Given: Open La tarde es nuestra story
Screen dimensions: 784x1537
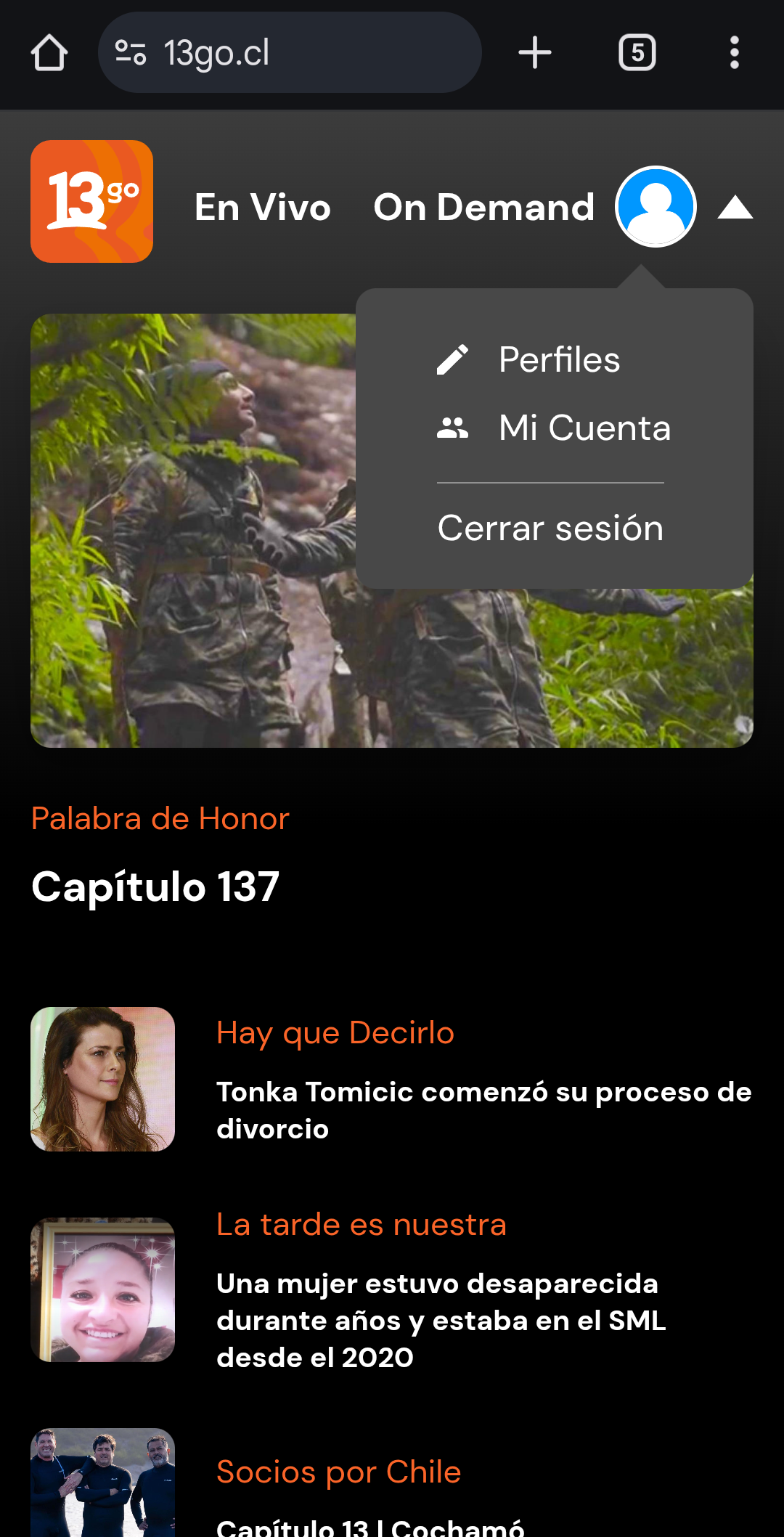Looking at the screenshot, I should click(440, 1320).
